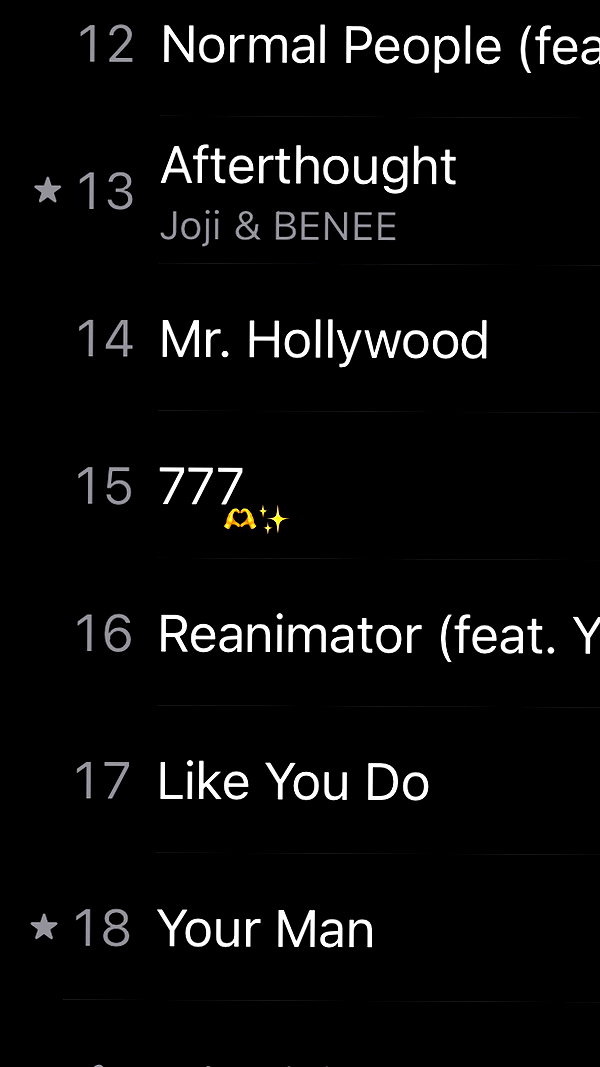
Task: Play track 17 Like You Do
Action: 300,781
